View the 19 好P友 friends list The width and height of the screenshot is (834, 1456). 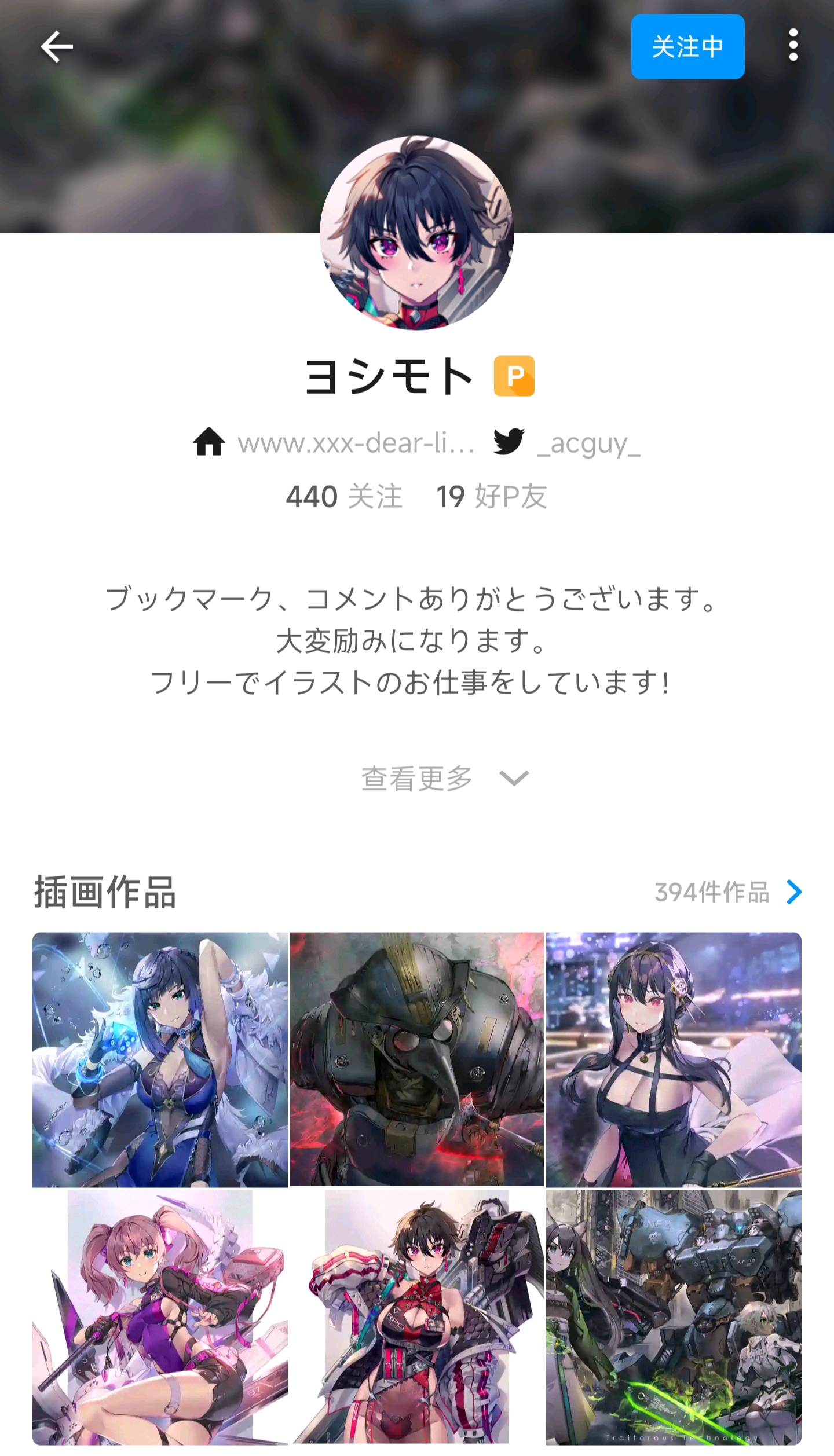coord(492,497)
